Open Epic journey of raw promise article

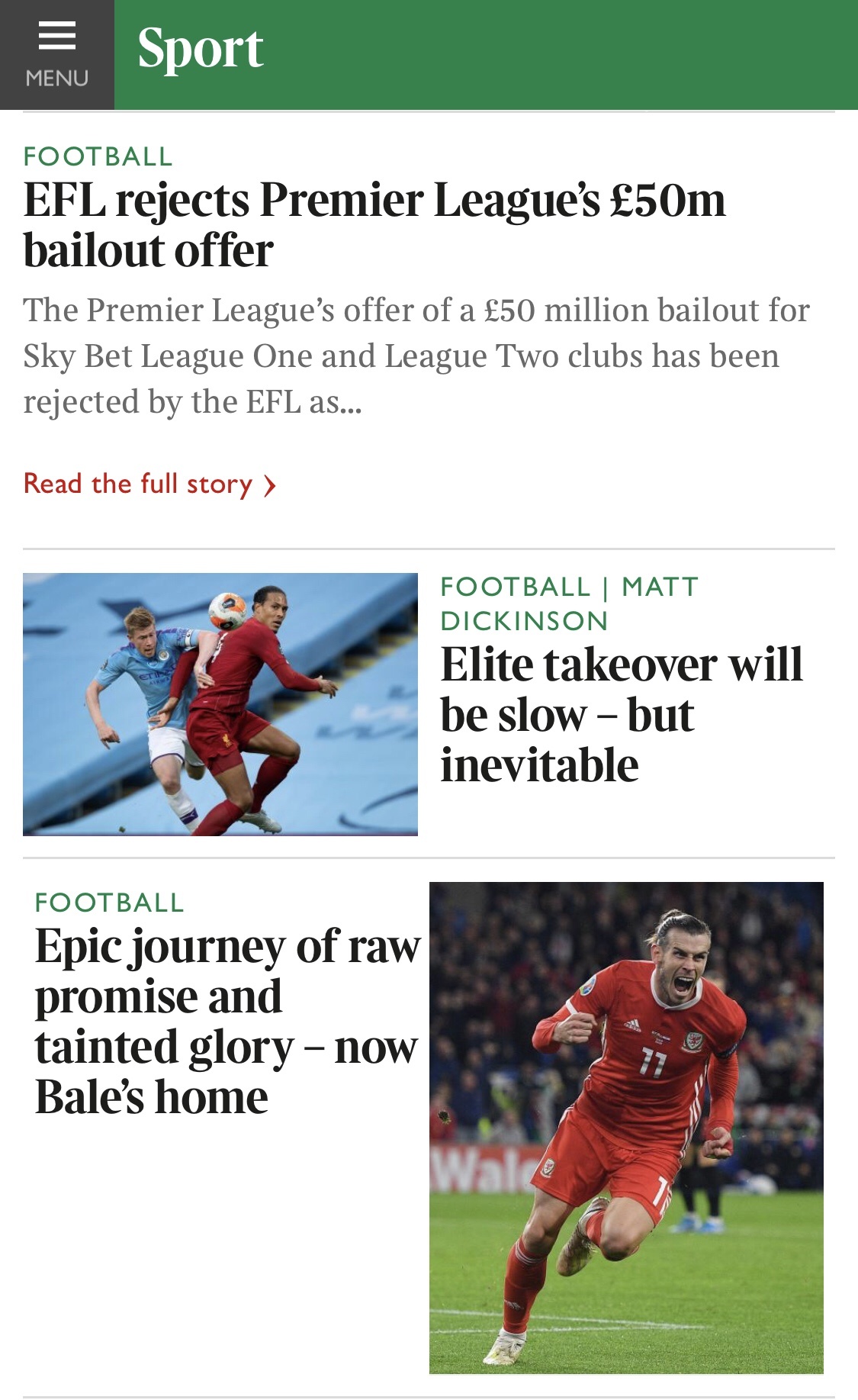coord(227,1021)
